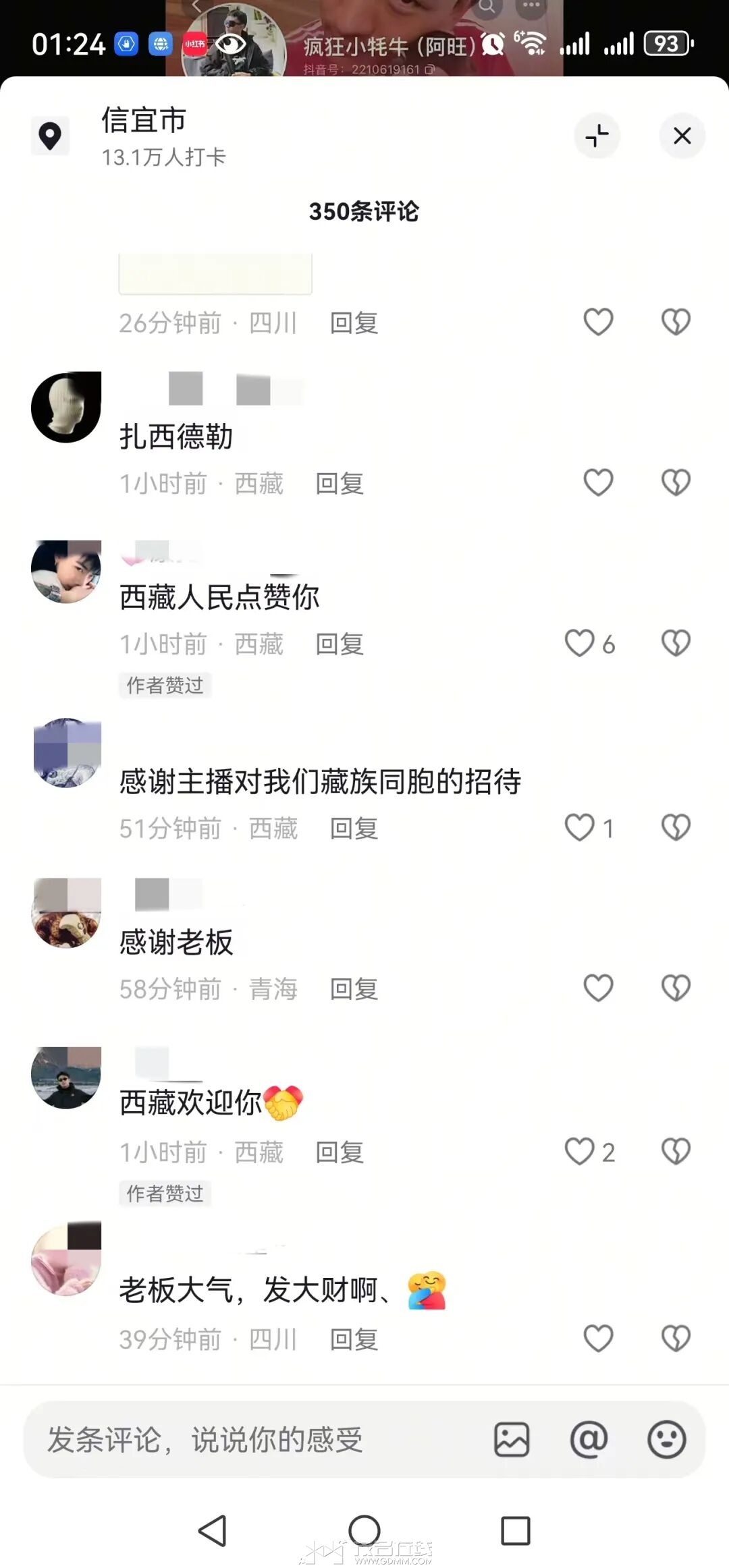Dislike the comment 感谢老板
This screenshot has height=1568, width=729.
(676, 988)
